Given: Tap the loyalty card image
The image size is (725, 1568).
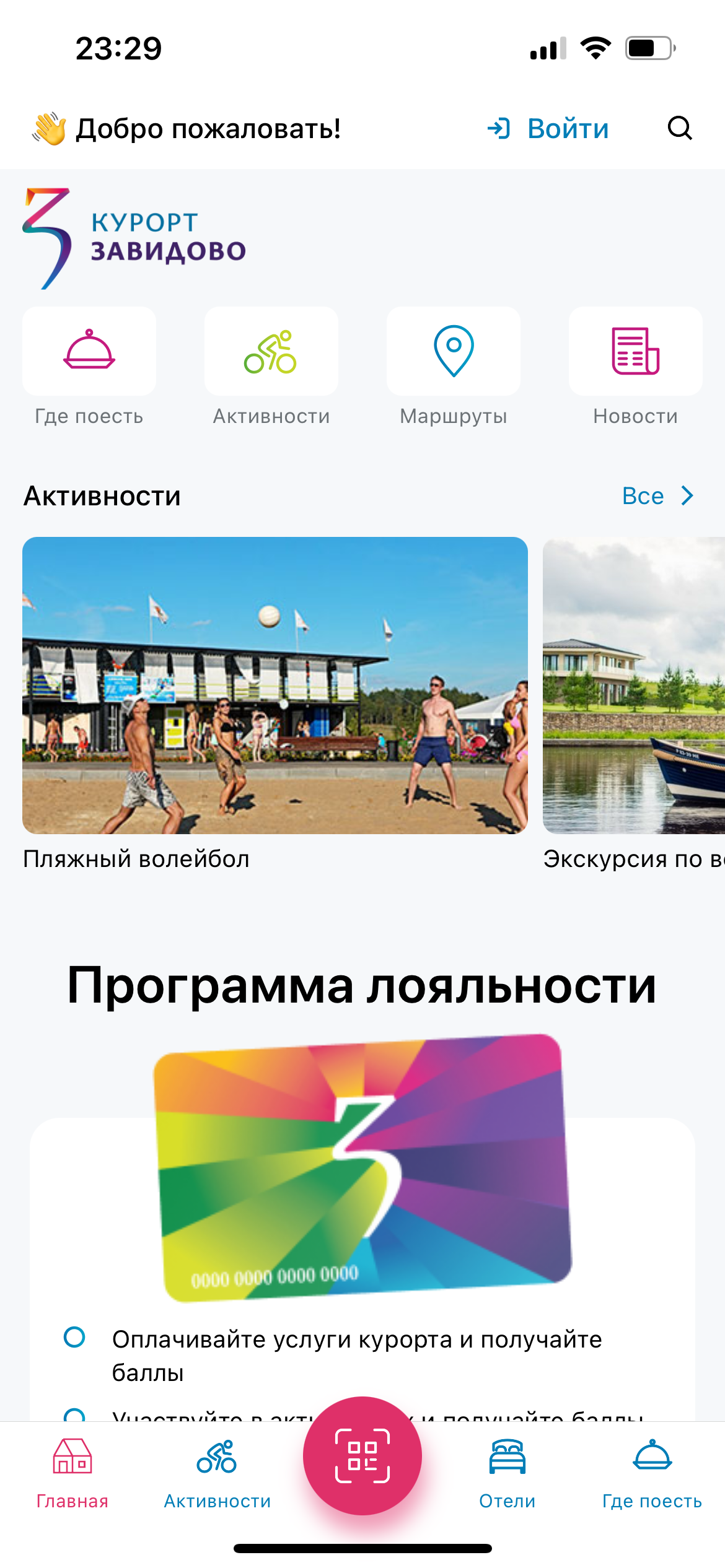Looking at the screenshot, I should (x=362, y=1164).
